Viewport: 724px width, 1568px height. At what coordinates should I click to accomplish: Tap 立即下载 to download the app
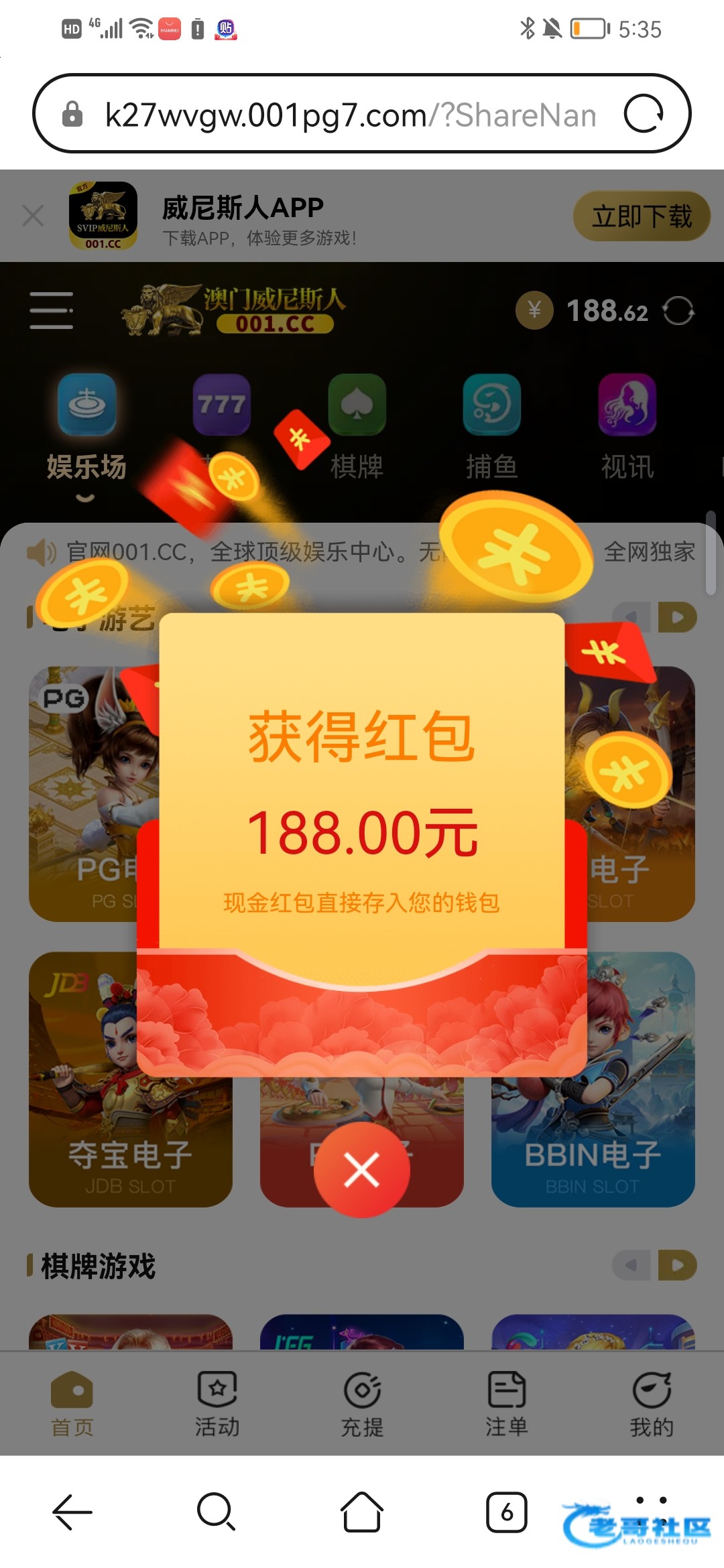pyautogui.click(x=641, y=216)
